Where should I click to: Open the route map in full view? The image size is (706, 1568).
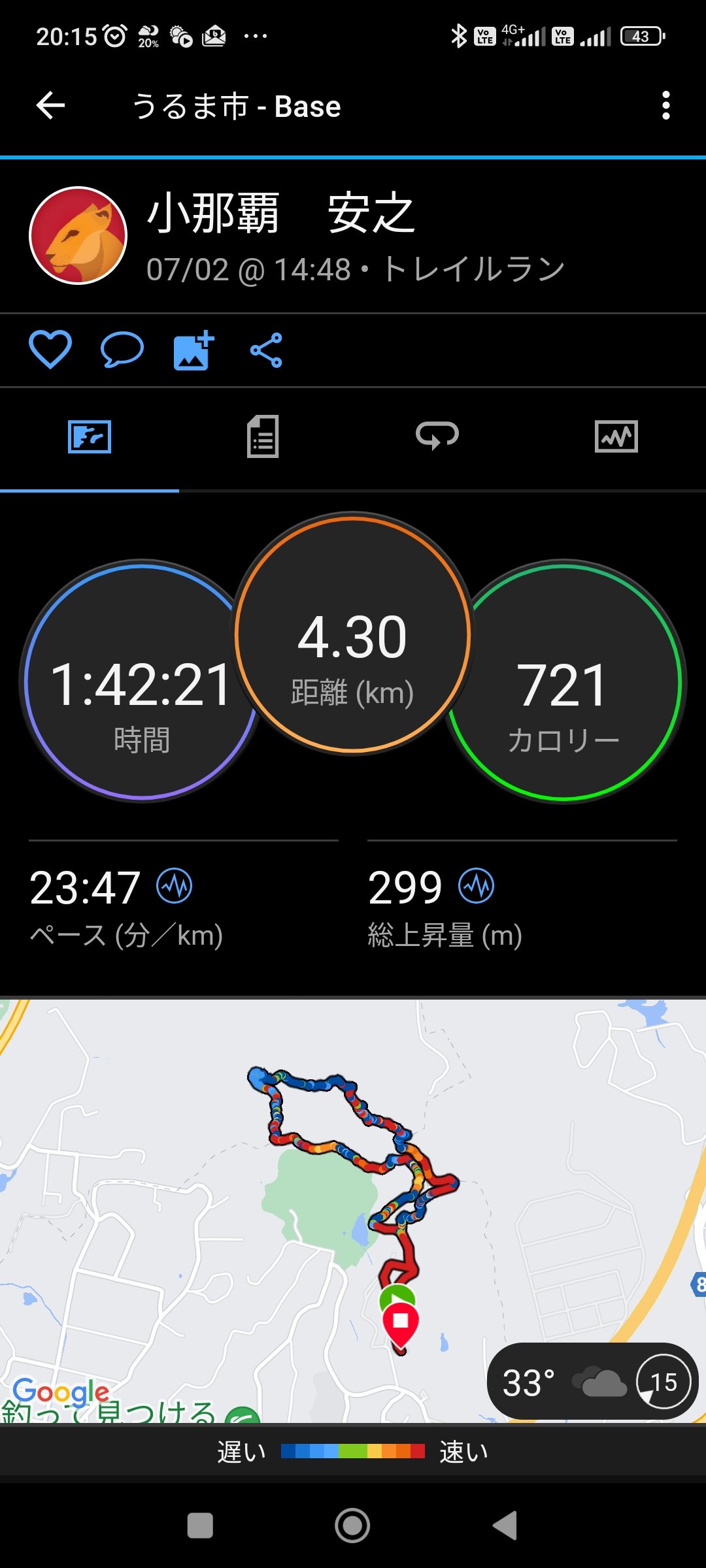[x=353, y=1209]
